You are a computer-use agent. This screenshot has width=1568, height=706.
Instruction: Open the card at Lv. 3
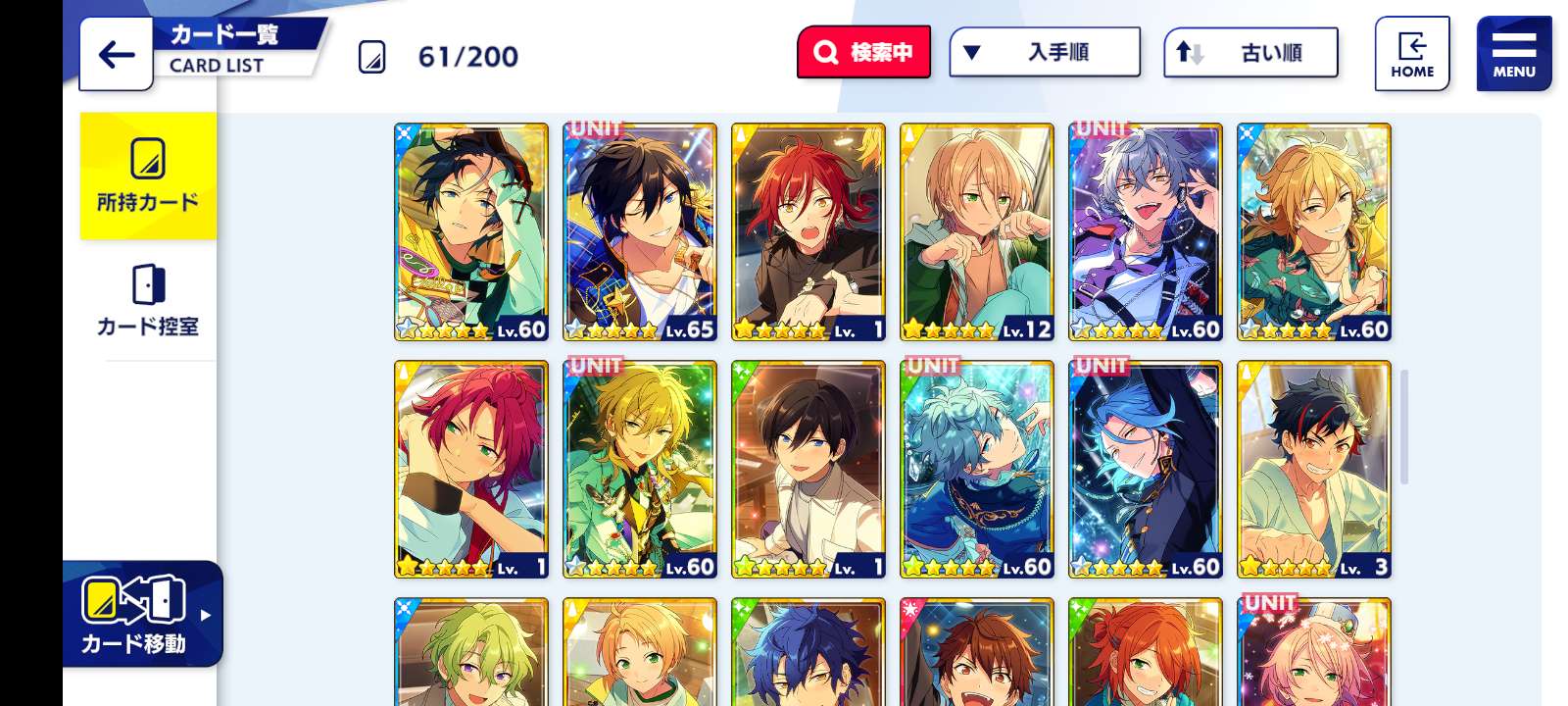[1314, 470]
